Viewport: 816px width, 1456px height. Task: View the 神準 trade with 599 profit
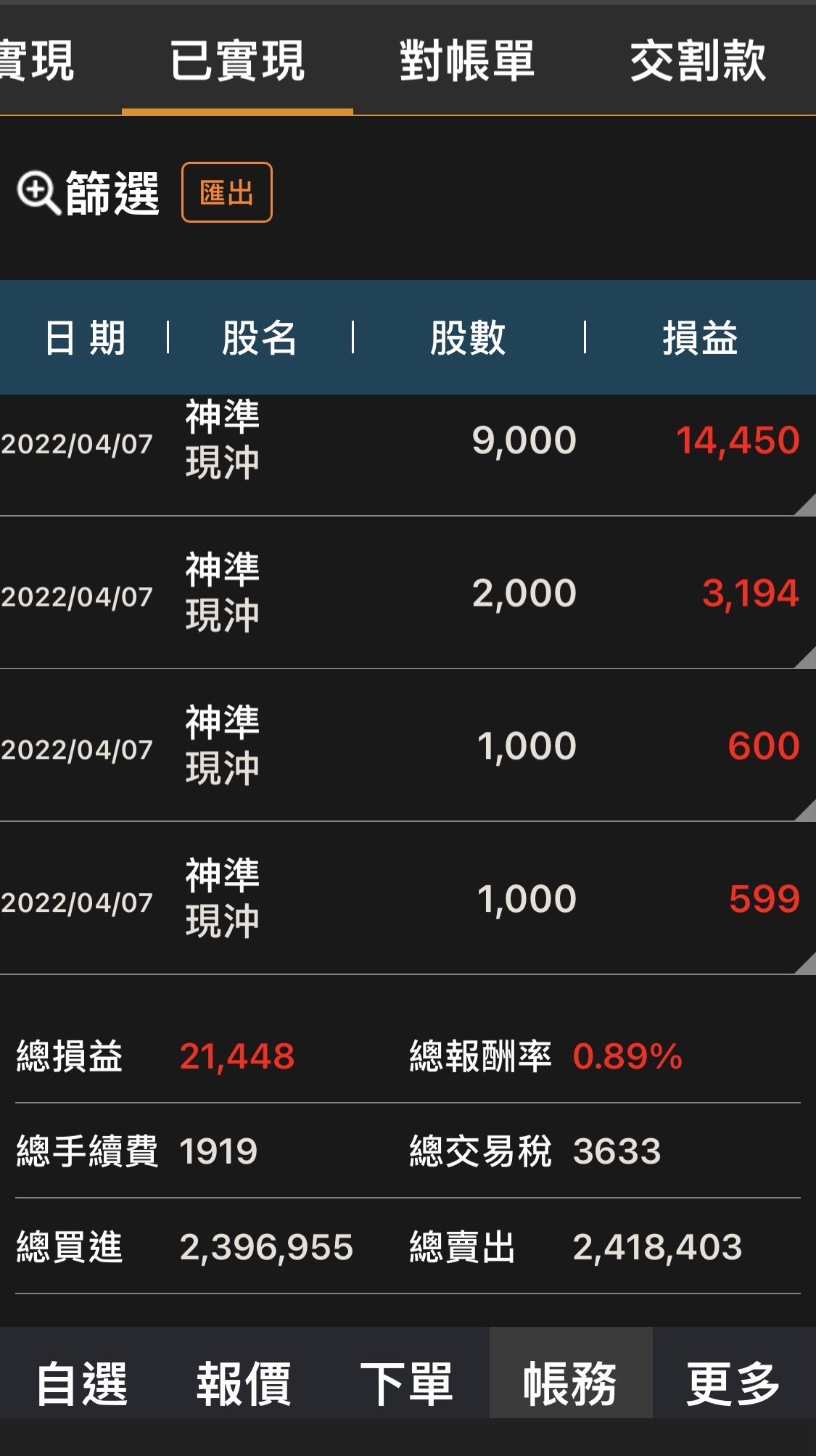coord(406,900)
